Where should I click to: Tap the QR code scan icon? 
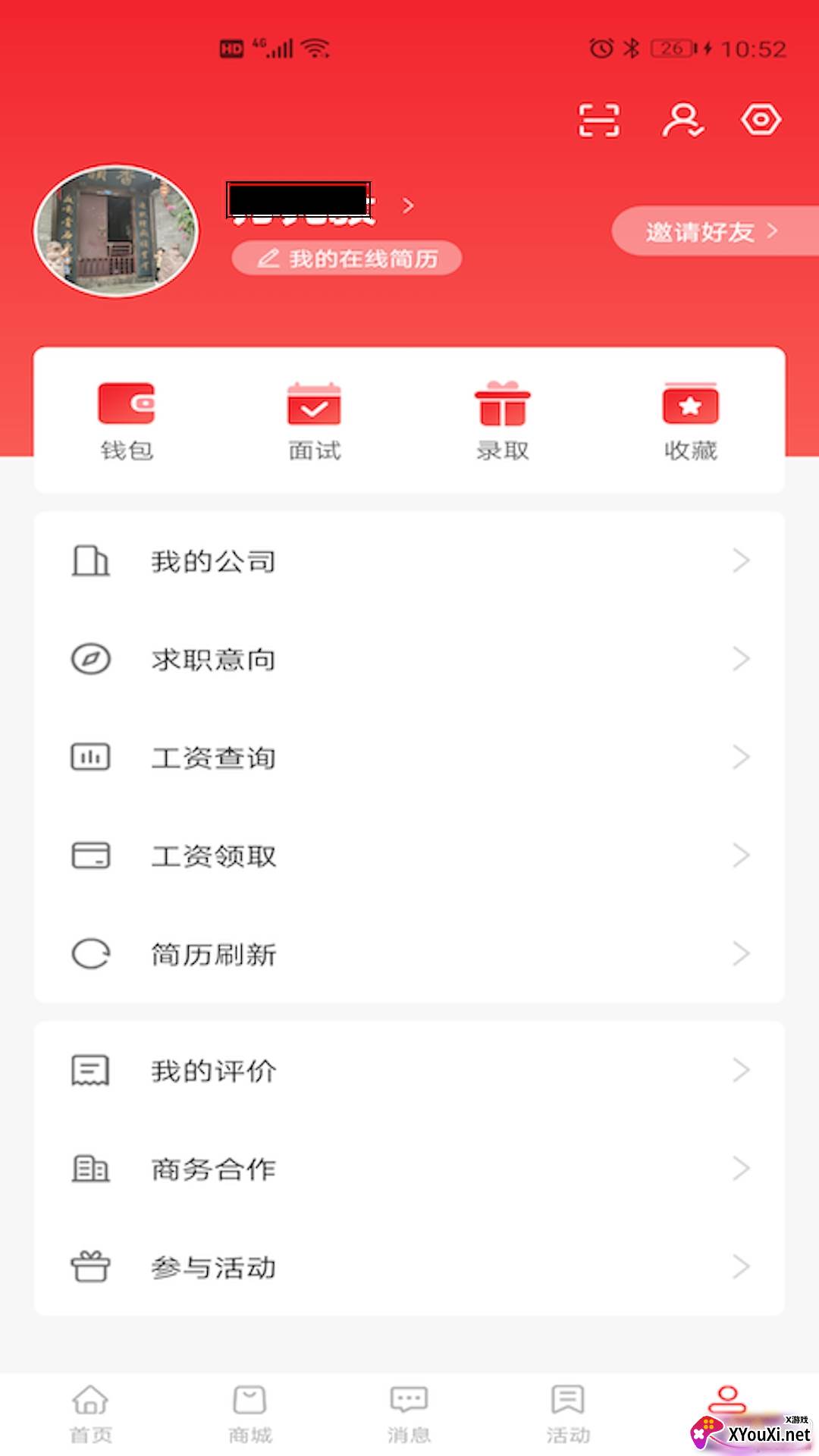[x=599, y=119]
